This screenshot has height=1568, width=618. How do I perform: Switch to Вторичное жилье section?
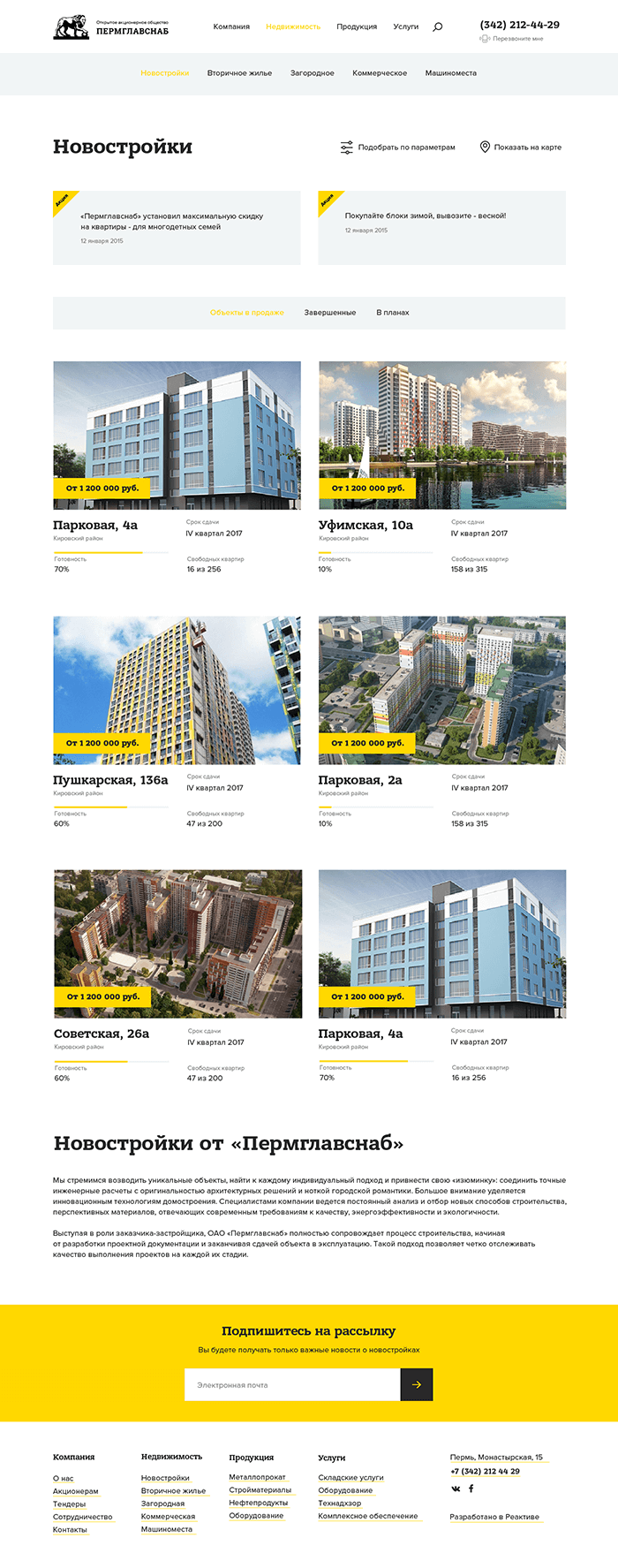(x=239, y=73)
